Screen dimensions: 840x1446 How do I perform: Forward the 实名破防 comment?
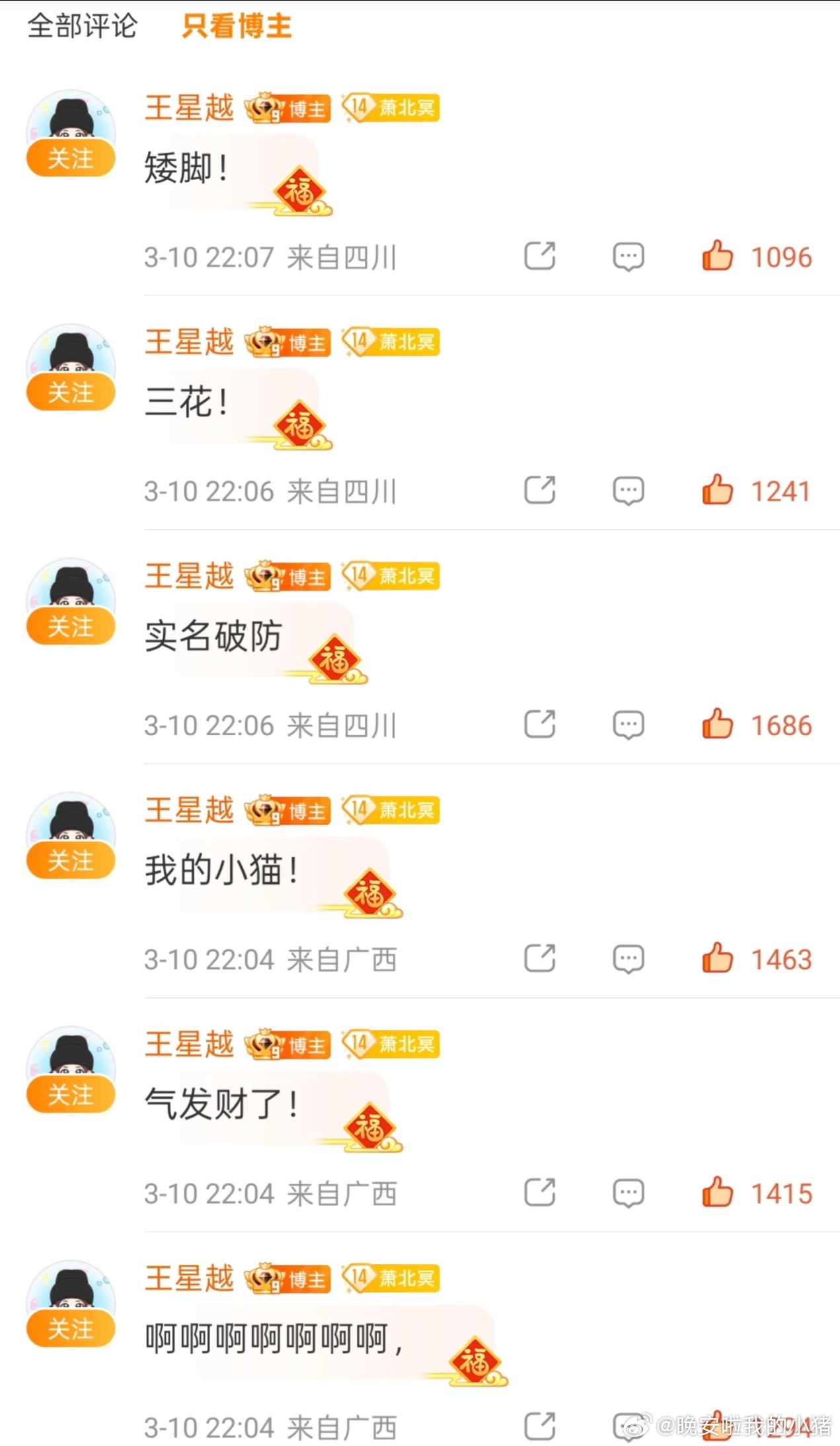pyautogui.click(x=539, y=724)
